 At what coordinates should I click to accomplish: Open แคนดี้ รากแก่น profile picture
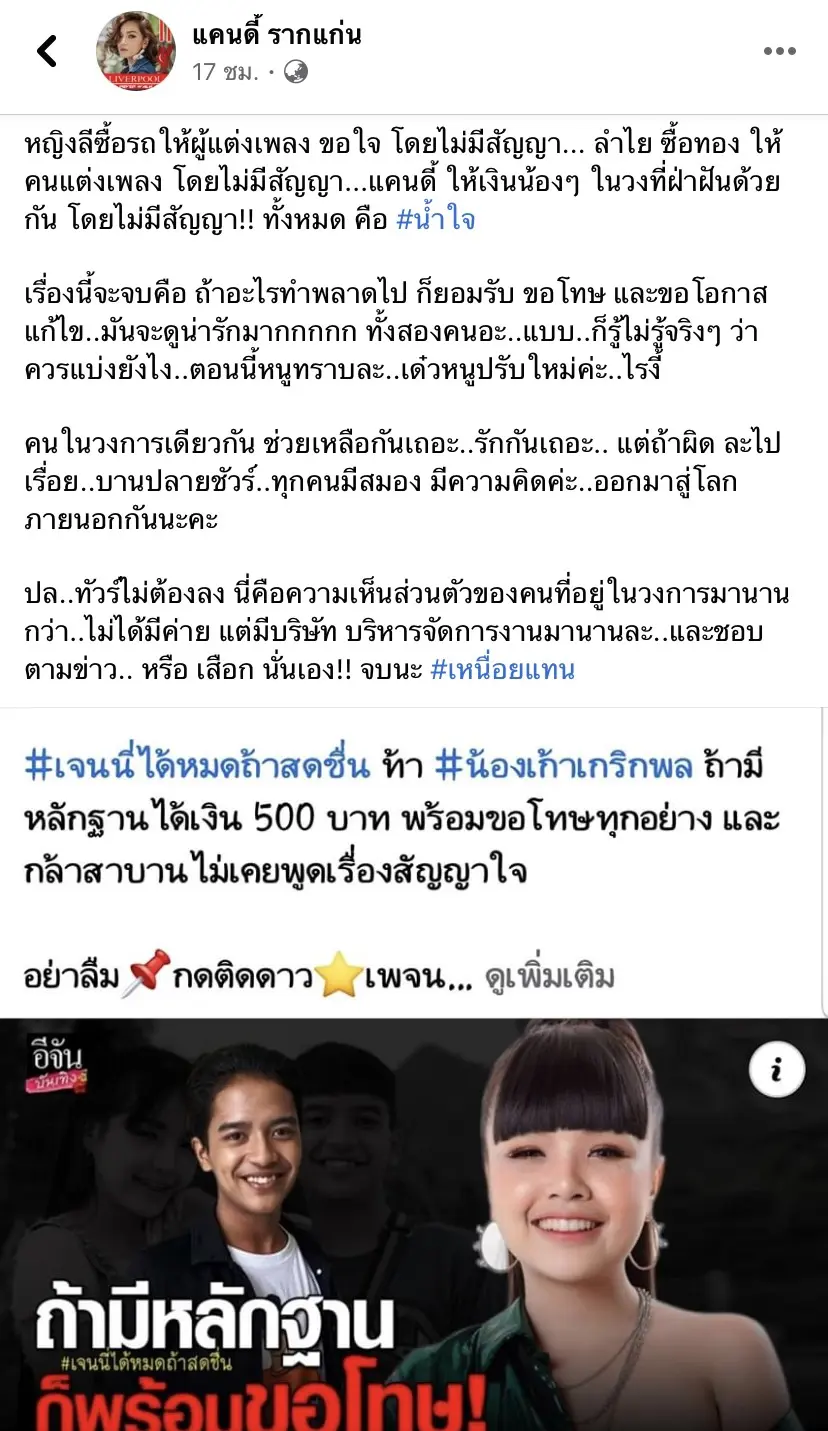click(x=135, y=51)
